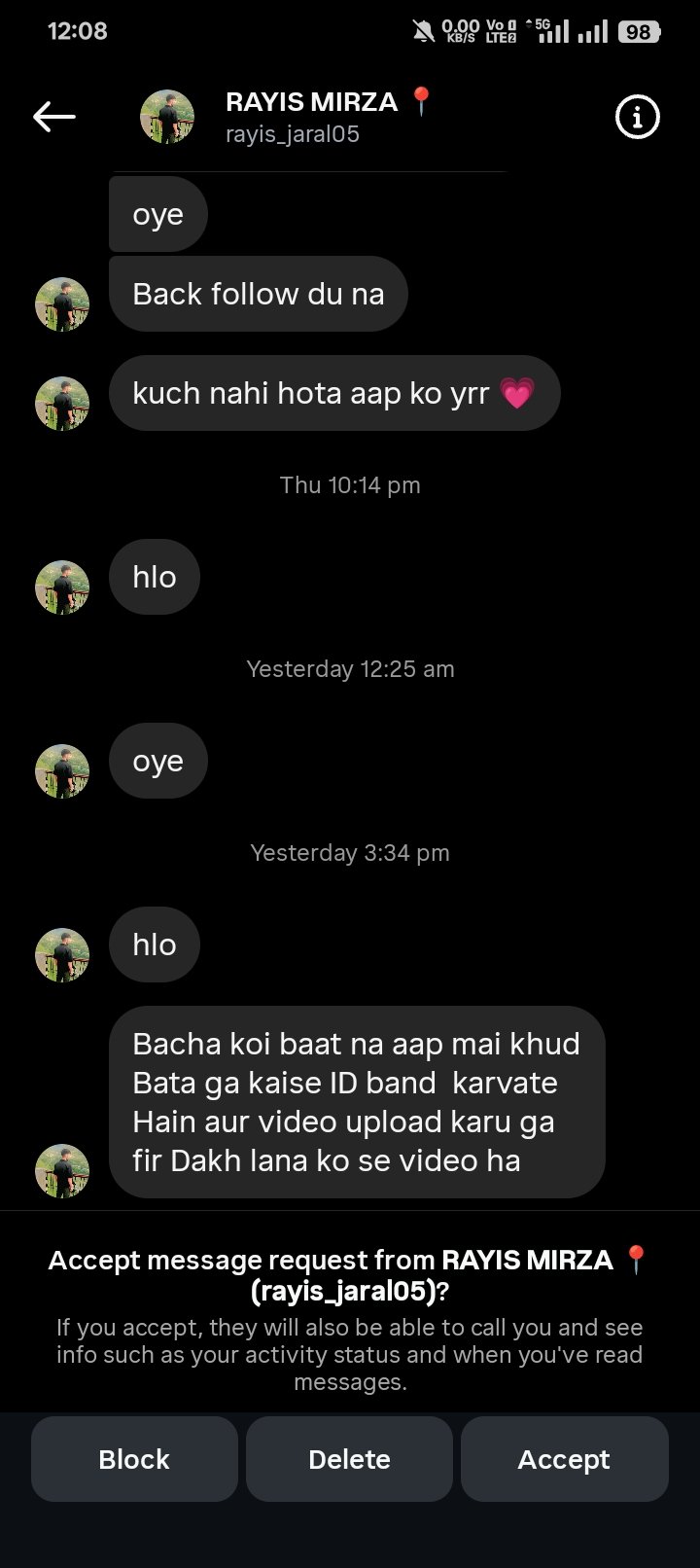Tap sender avatar beside 'Back follow du na'
The width and height of the screenshot is (700, 1568).
(x=62, y=304)
